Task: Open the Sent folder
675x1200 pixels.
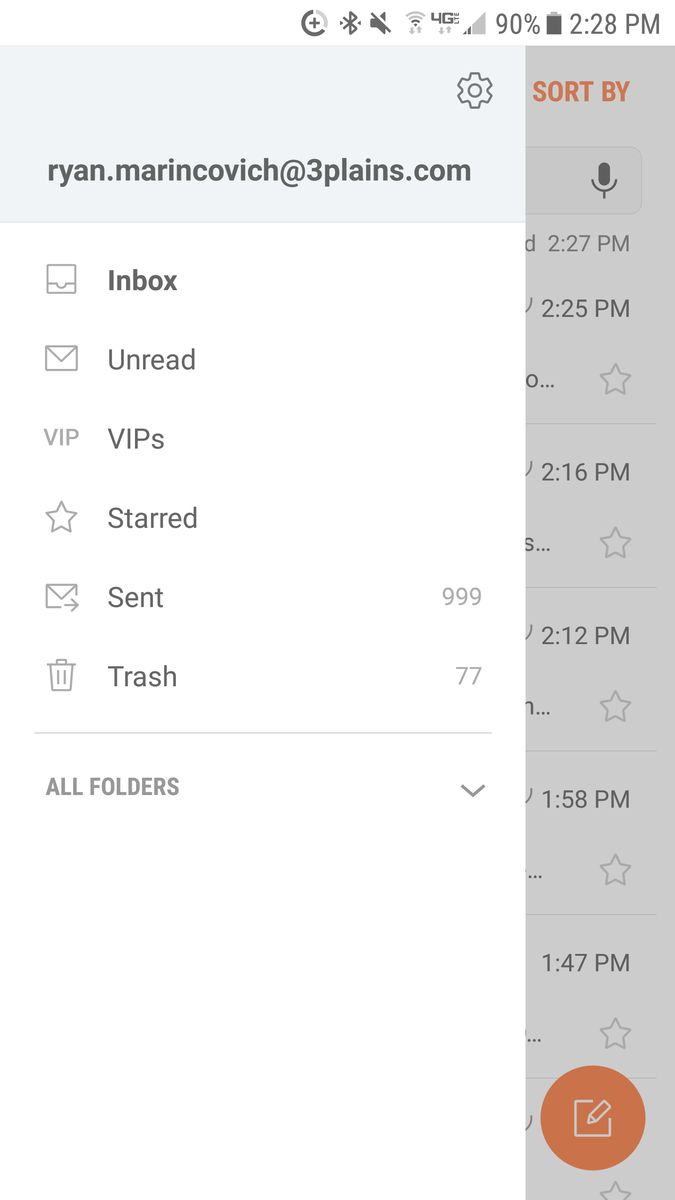Action: tap(263, 597)
